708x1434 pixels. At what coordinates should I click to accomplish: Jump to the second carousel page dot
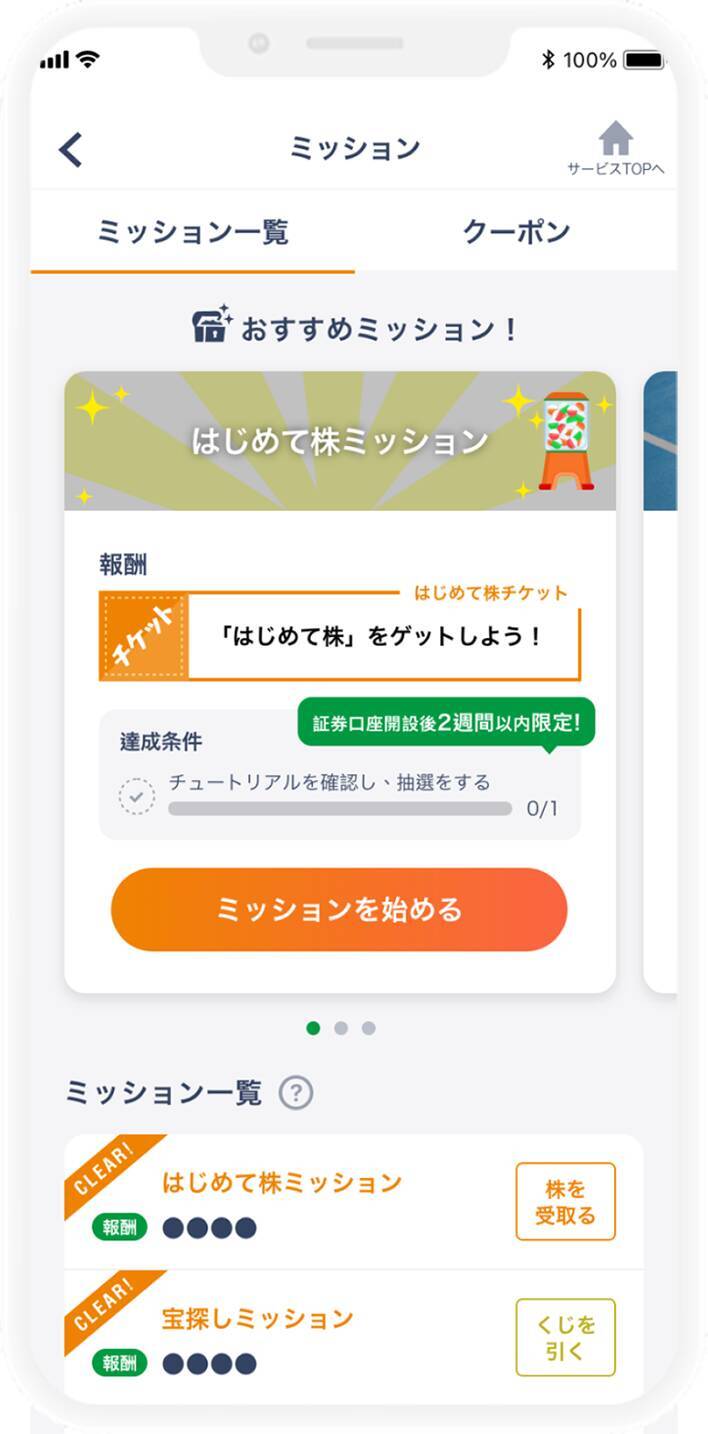[341, 1028]
